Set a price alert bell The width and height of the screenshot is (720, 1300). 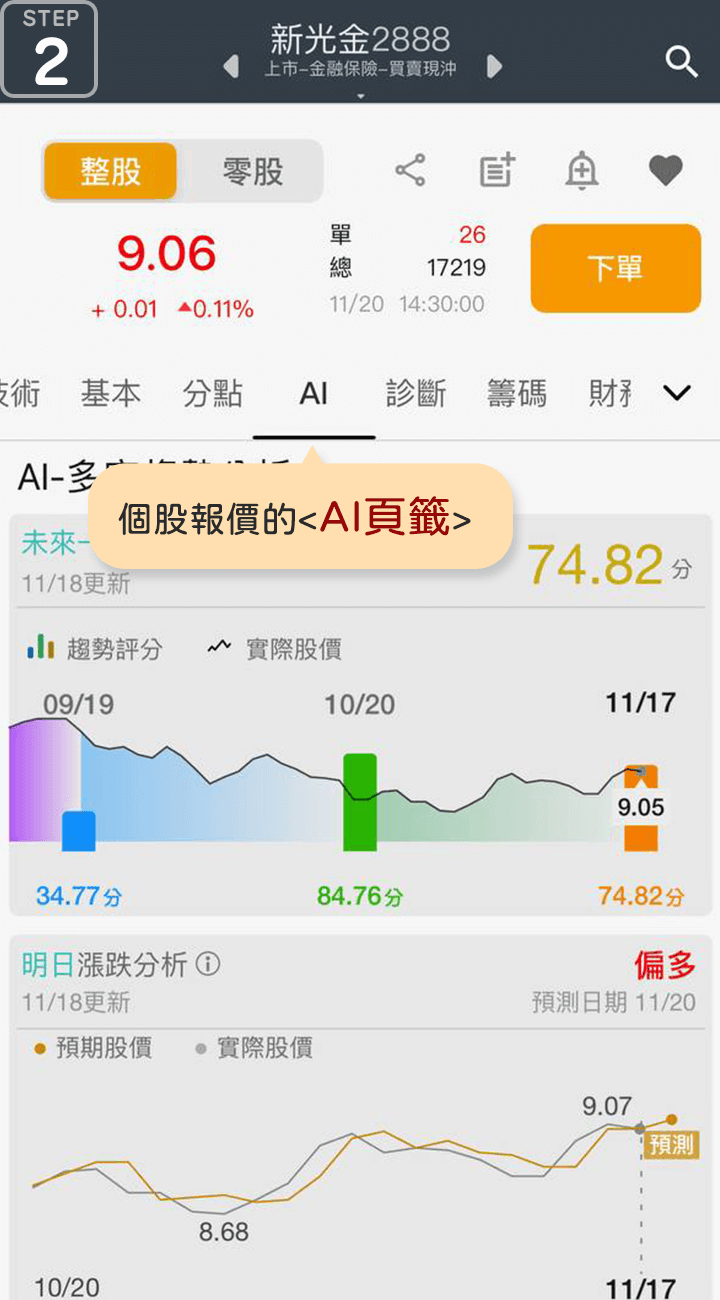coord(581,170)
